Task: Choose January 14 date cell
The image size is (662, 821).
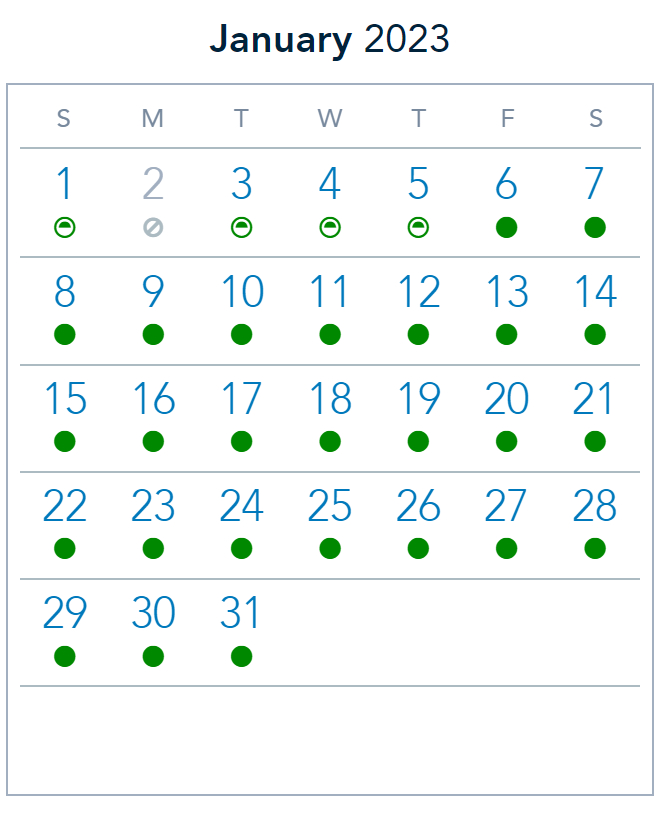Action: [x=595, y=293]
